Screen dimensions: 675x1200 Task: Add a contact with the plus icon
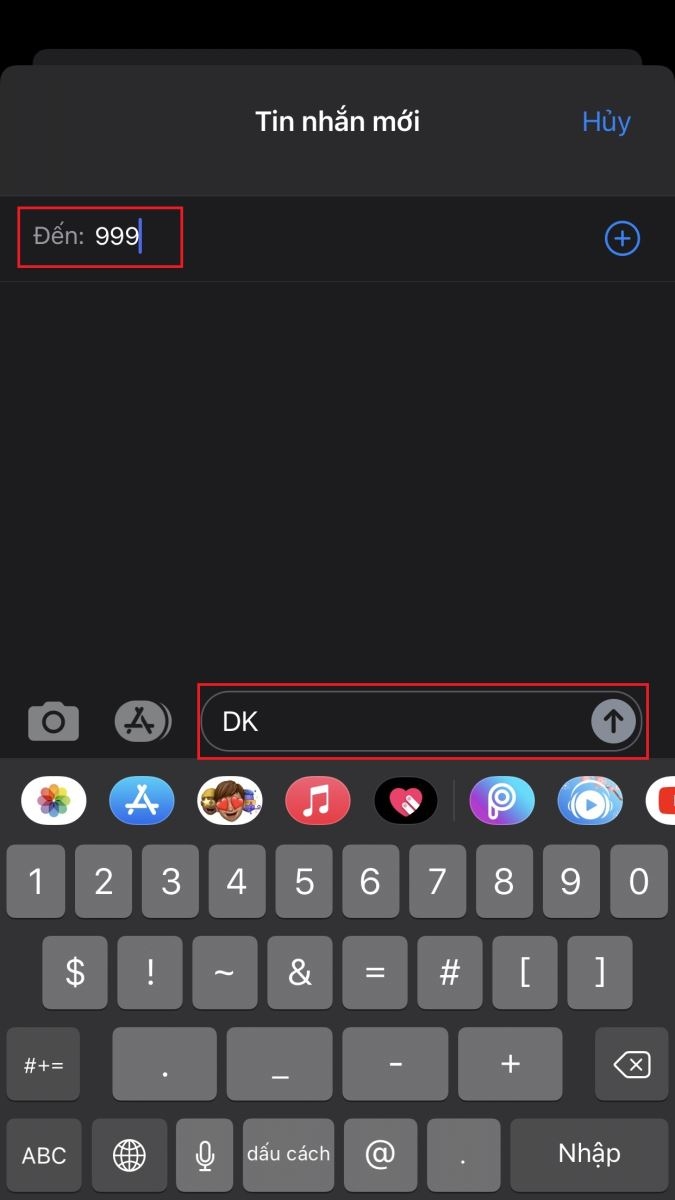tap(622, 238)
